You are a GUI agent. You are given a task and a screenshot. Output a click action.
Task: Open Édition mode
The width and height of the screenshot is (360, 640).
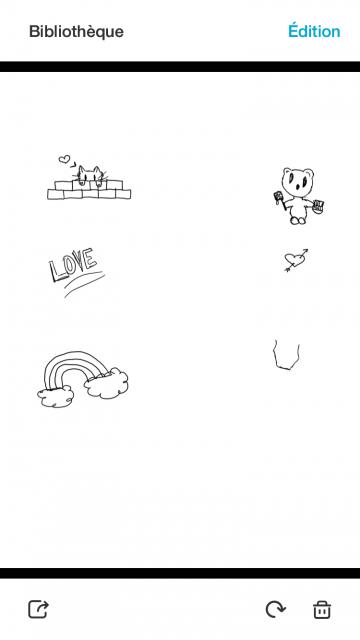click(x=314, y=31)
